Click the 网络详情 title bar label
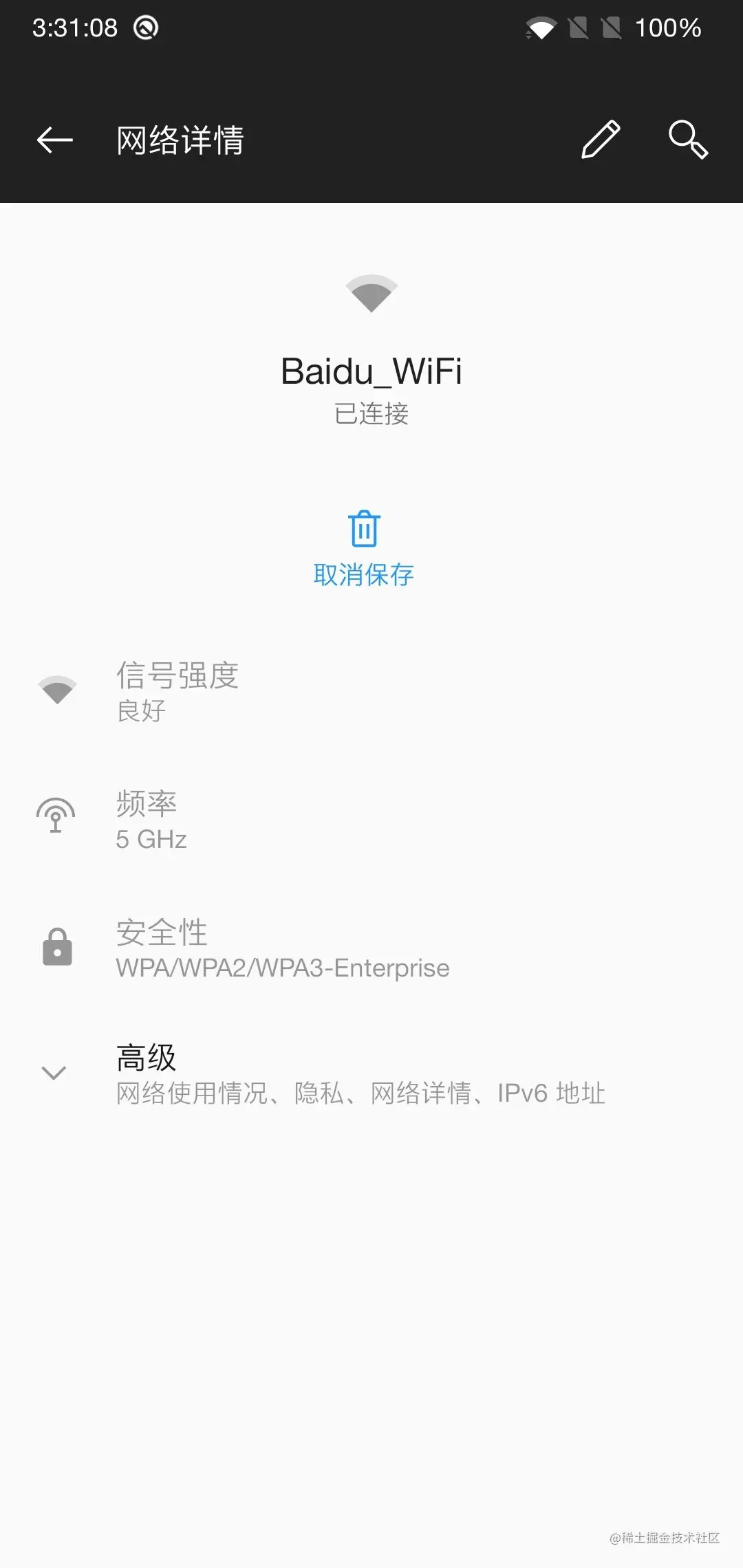The height and width of the screenshot is (1568, 743). [180, 140]
